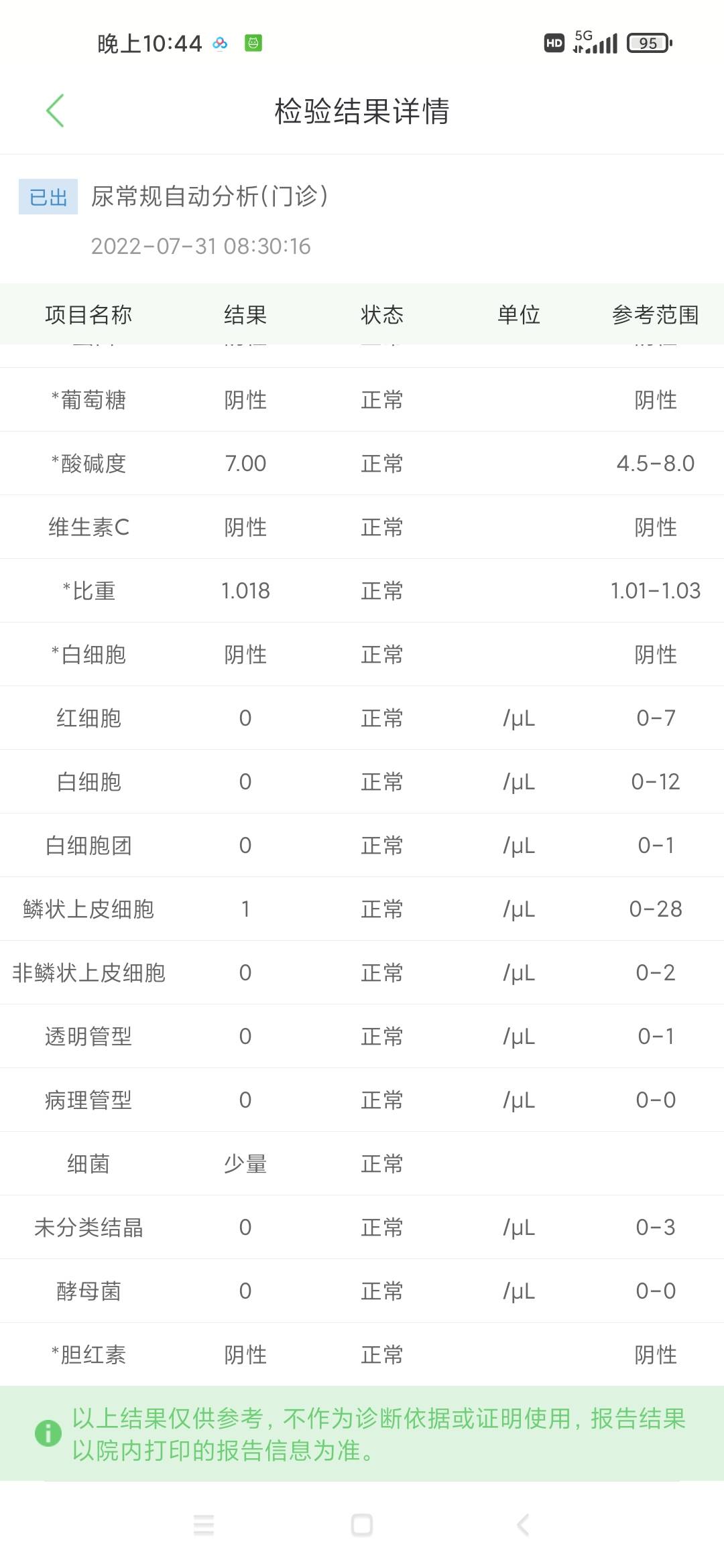The width and height of the screenshot is (724, 1568).
Task: Tap the 项目名称 column header
Action: point(89,315)
